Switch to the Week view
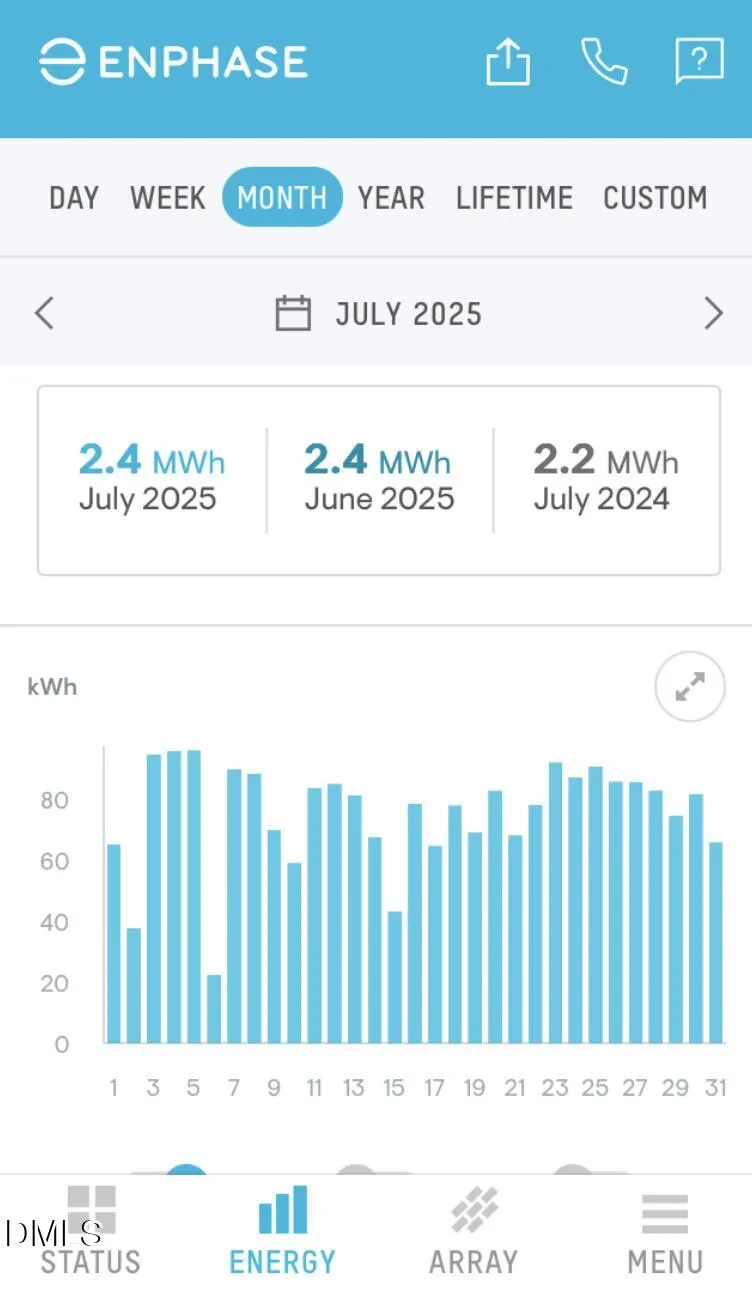The height and width of the screenshot is (1292, 752). 167,198
